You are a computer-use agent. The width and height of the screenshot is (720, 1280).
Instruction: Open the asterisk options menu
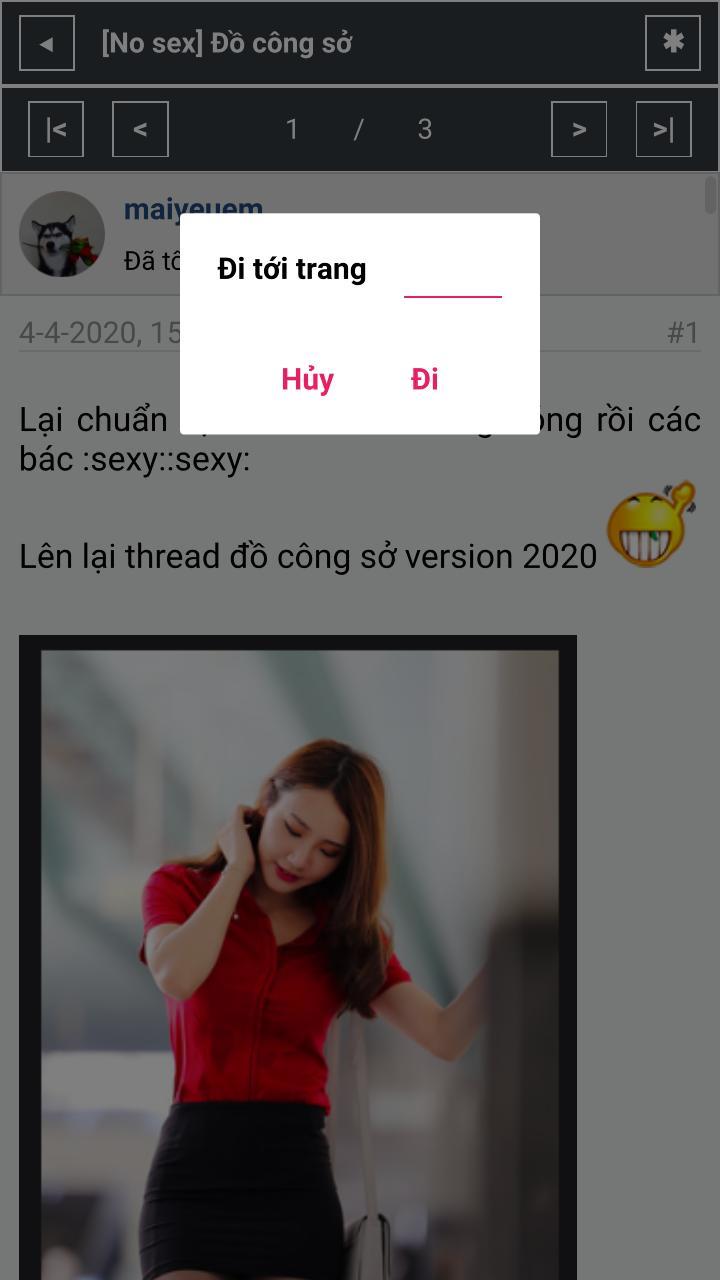(673, 43)
